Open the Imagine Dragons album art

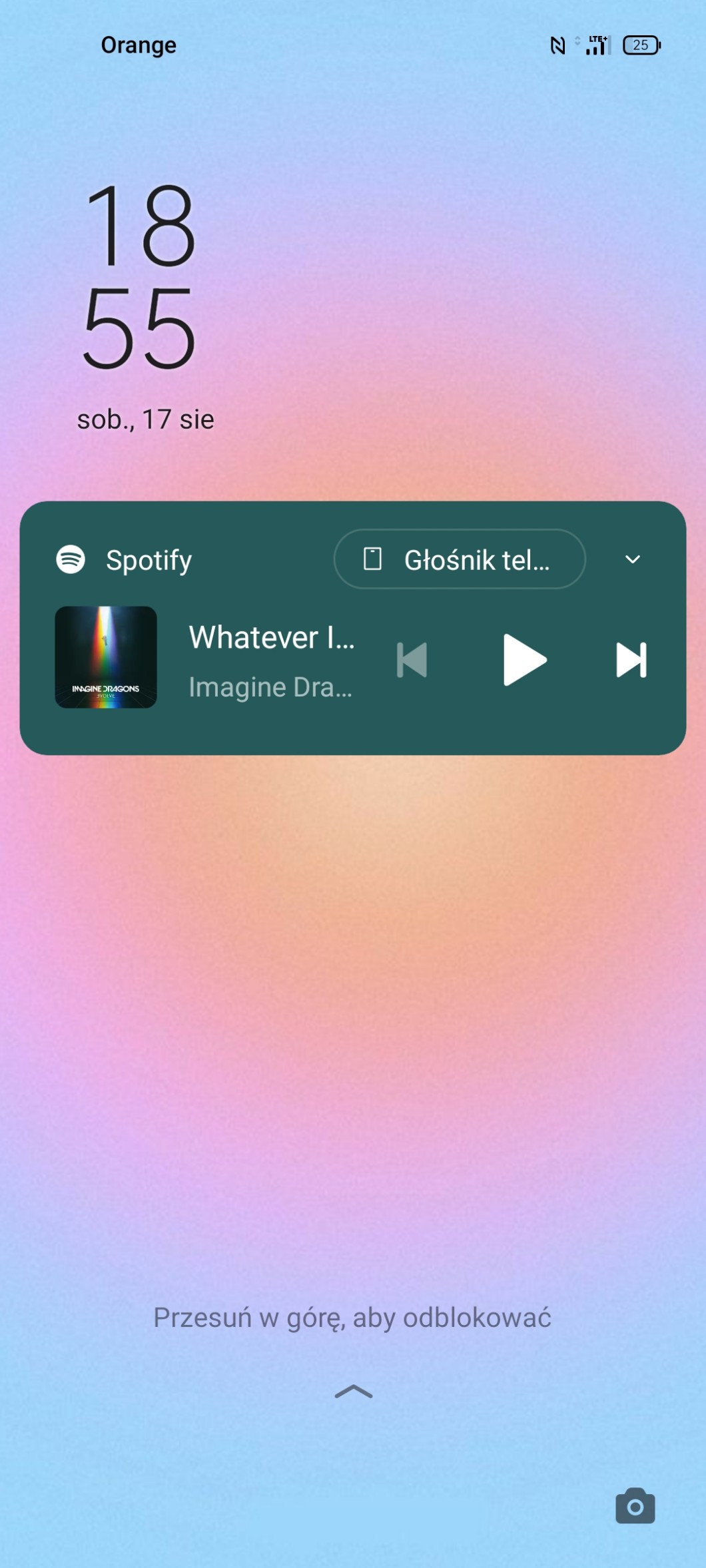pyautogui.click(x=106, y=657)
